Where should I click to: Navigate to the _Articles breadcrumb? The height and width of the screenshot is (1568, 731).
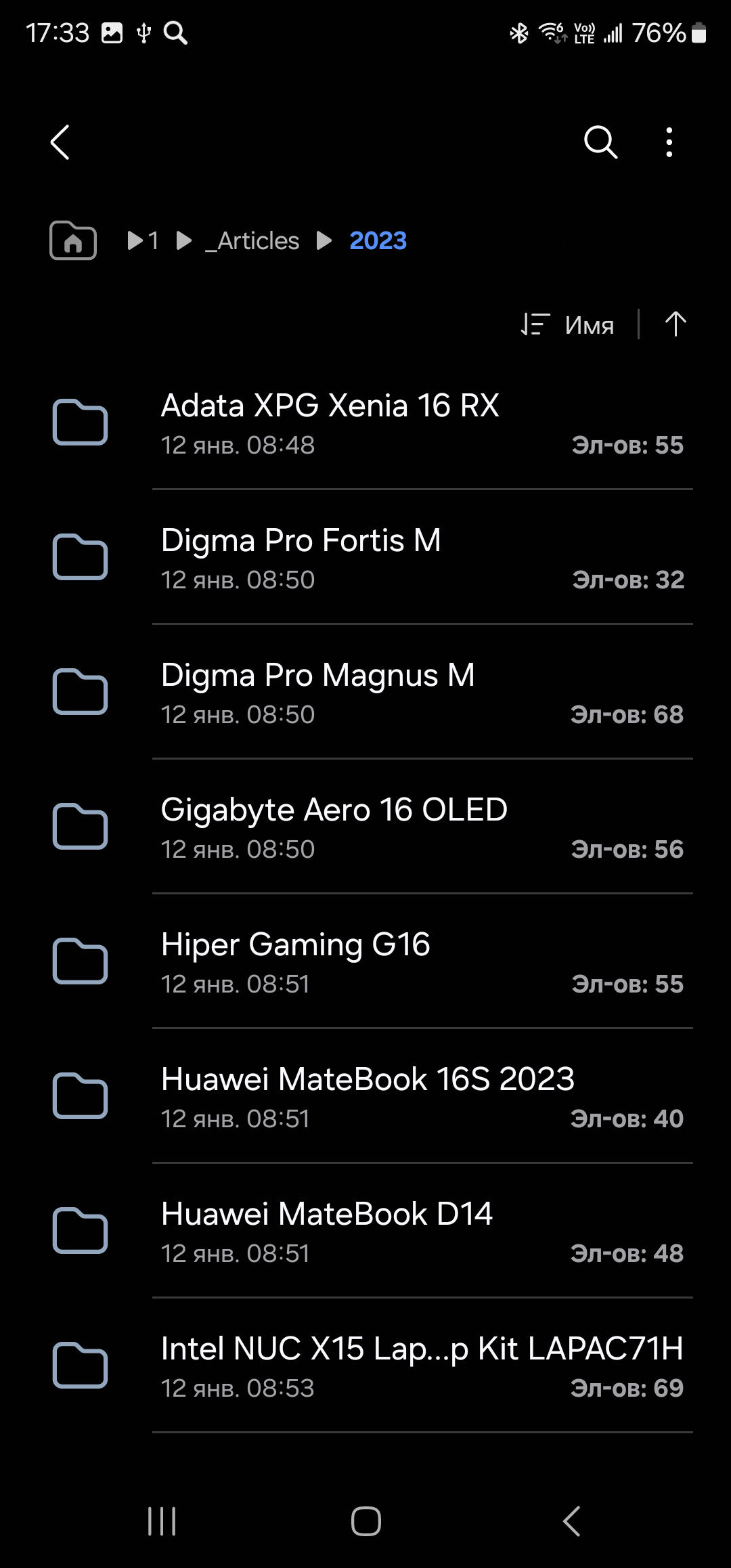(x=252, y=241)
